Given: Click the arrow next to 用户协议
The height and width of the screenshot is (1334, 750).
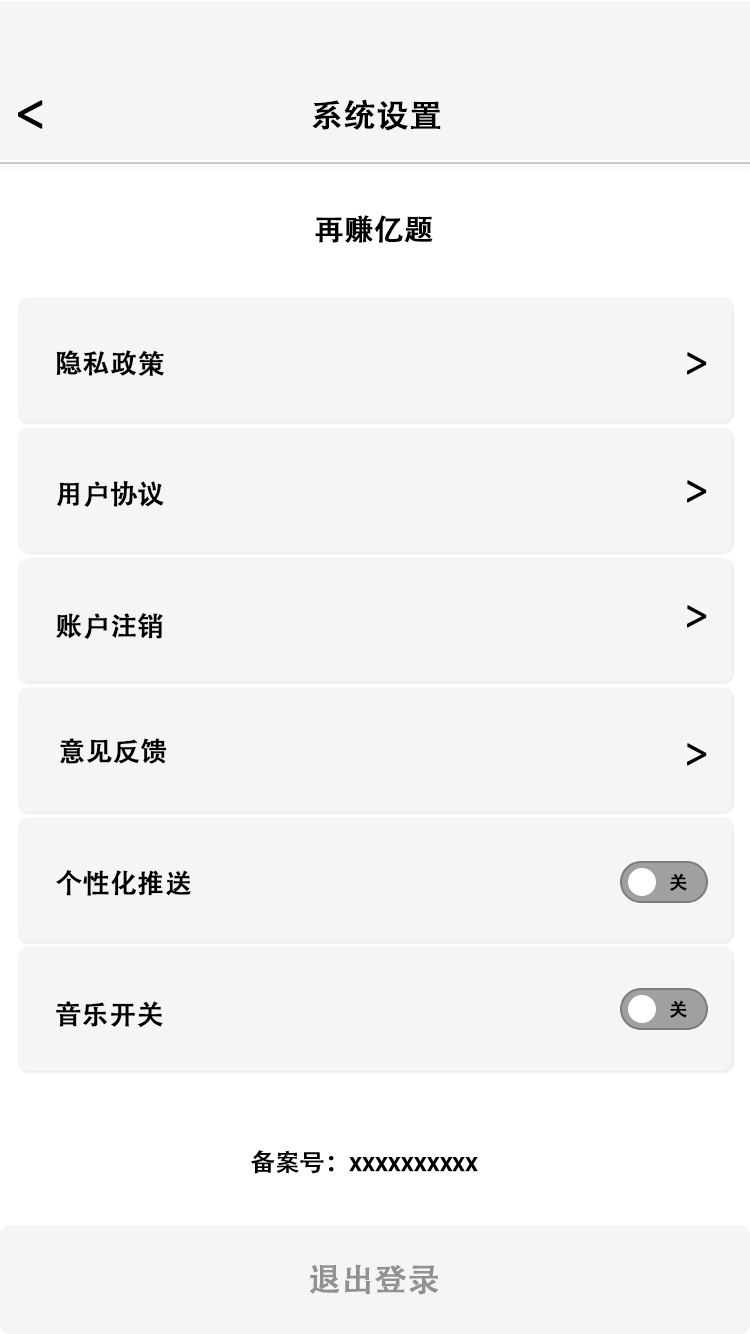Looking at the screenshot, I should [x=696, y=491].
